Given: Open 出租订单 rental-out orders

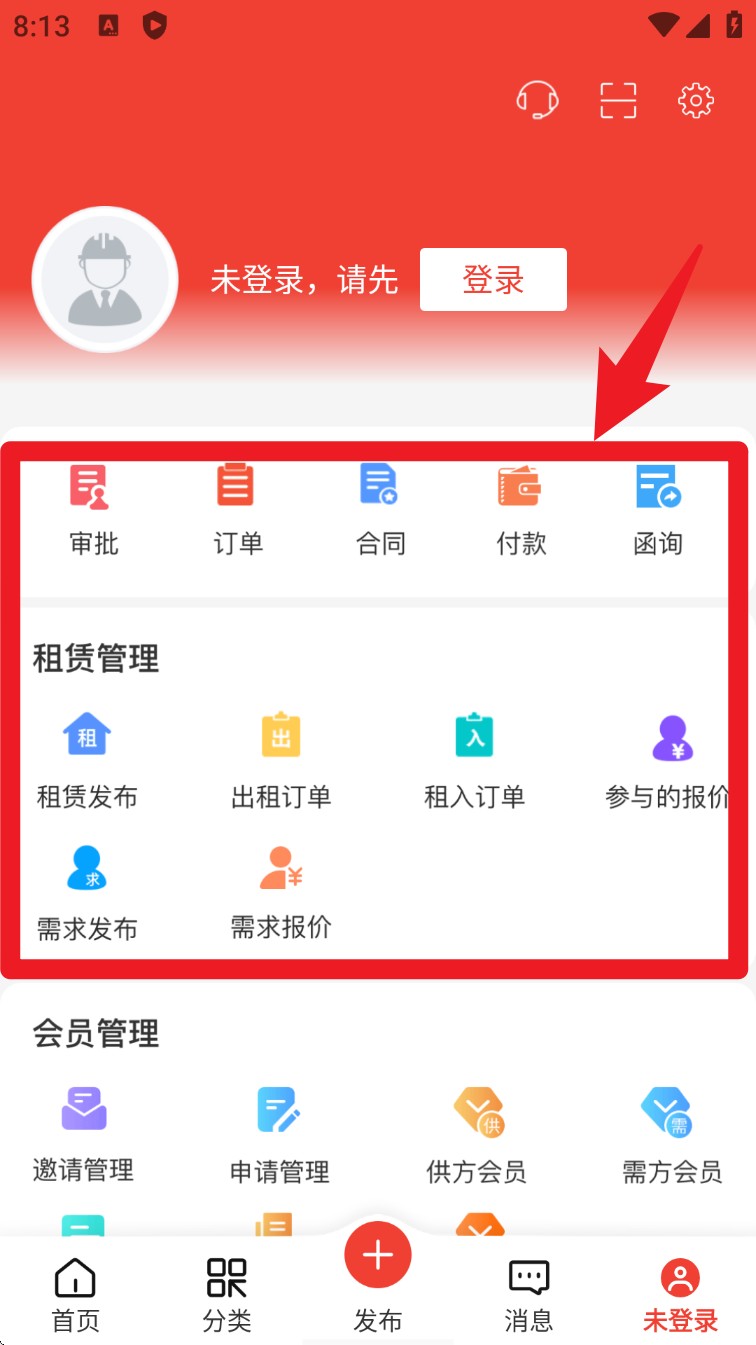Looking at the screenshot, I should (281, 760).
